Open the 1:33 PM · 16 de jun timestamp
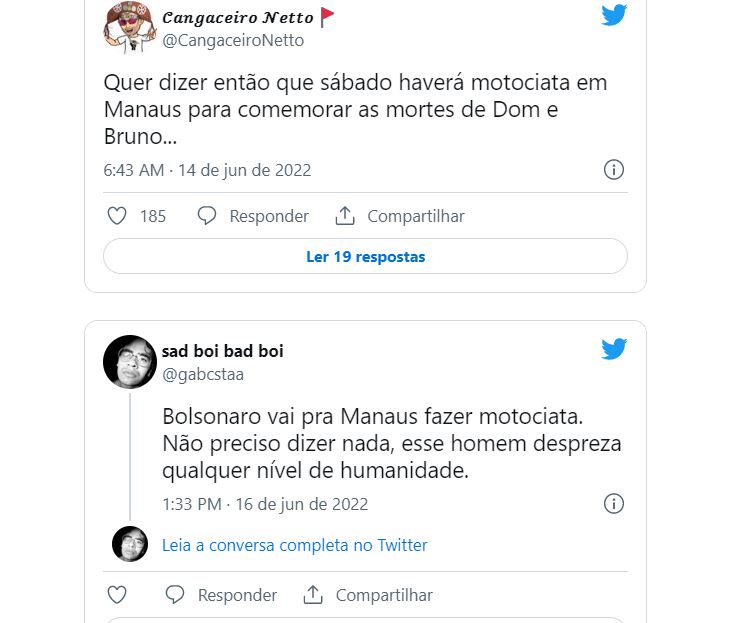 click(265, 504)
